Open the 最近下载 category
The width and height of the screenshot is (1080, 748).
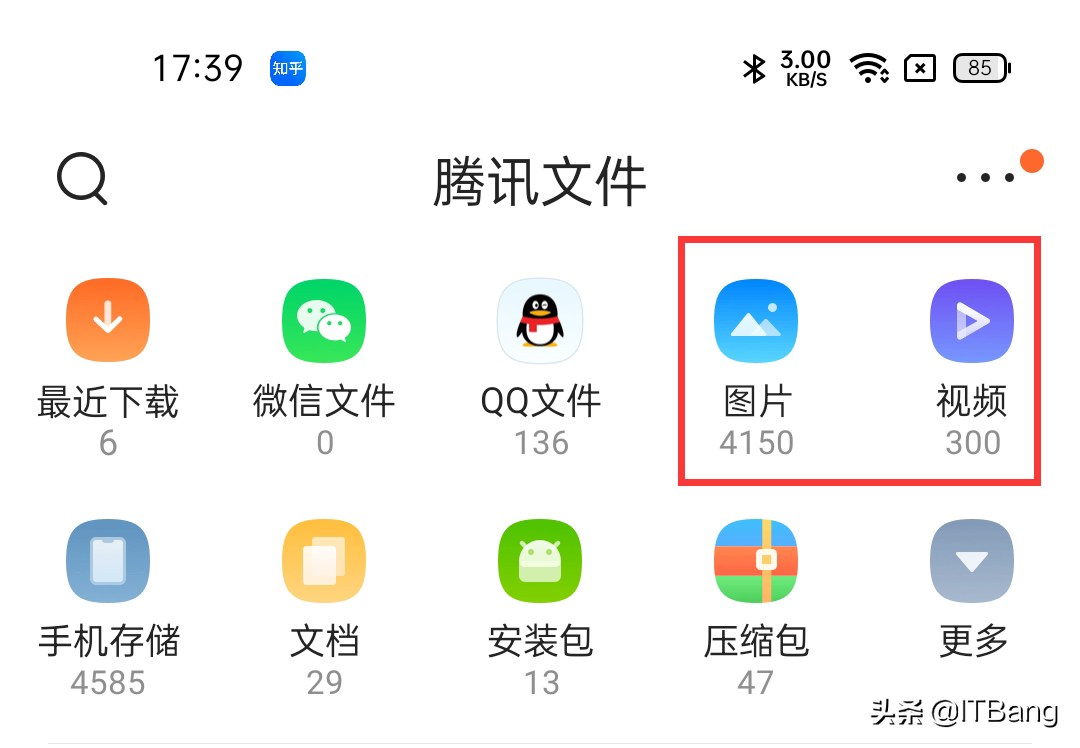[108, 322]
